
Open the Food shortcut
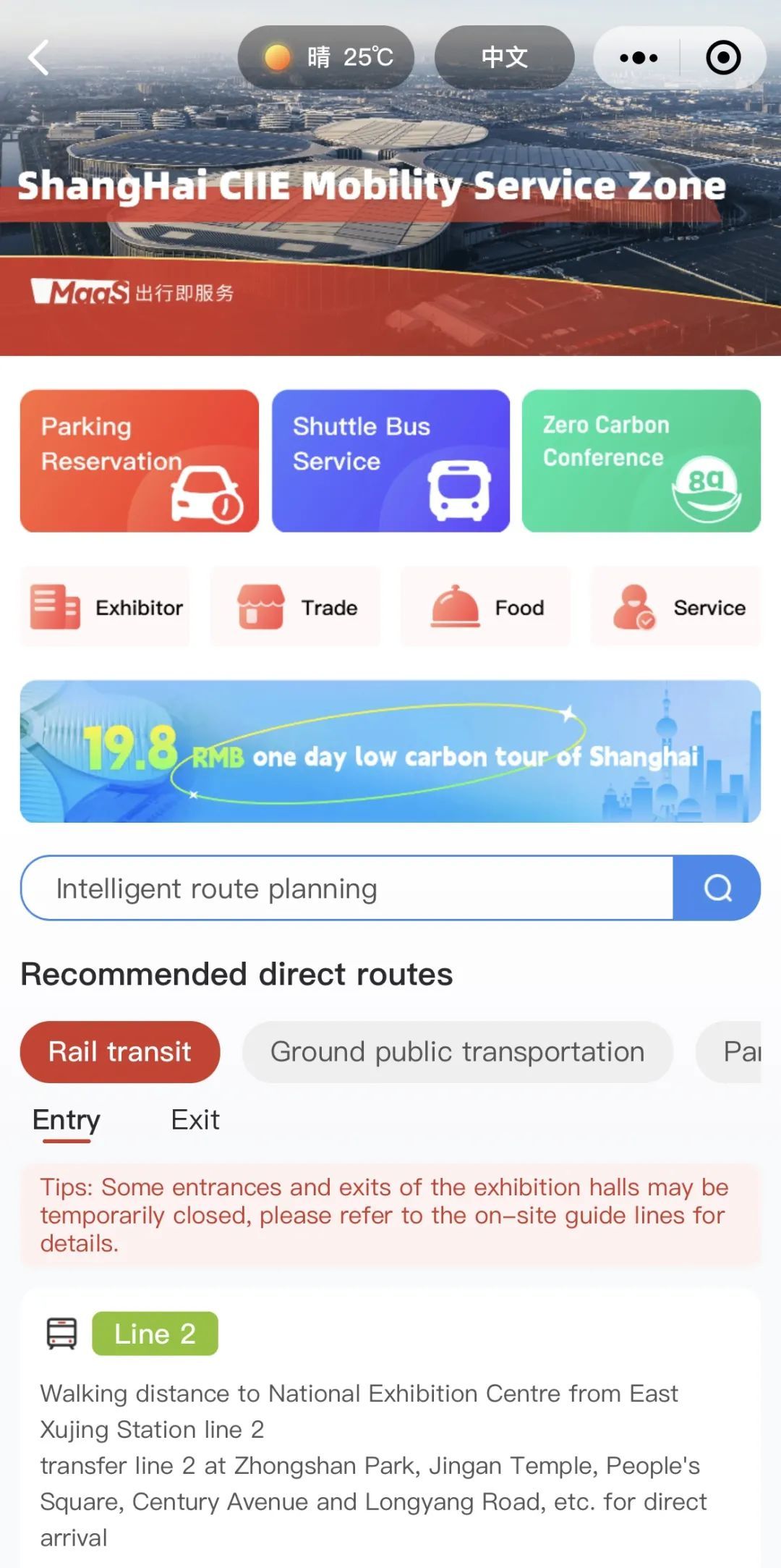coord(485,607)
